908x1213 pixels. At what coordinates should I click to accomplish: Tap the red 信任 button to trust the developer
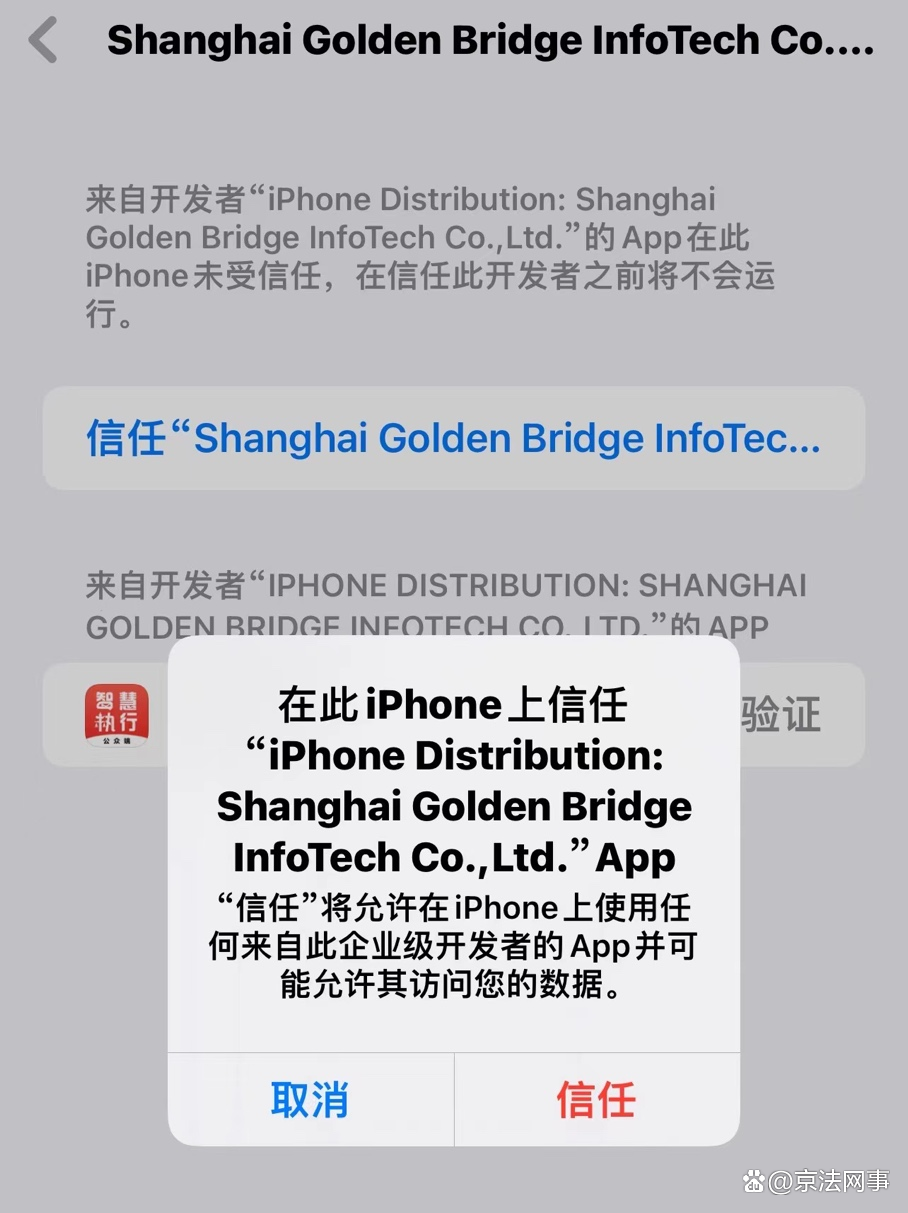coord(596,1099)
